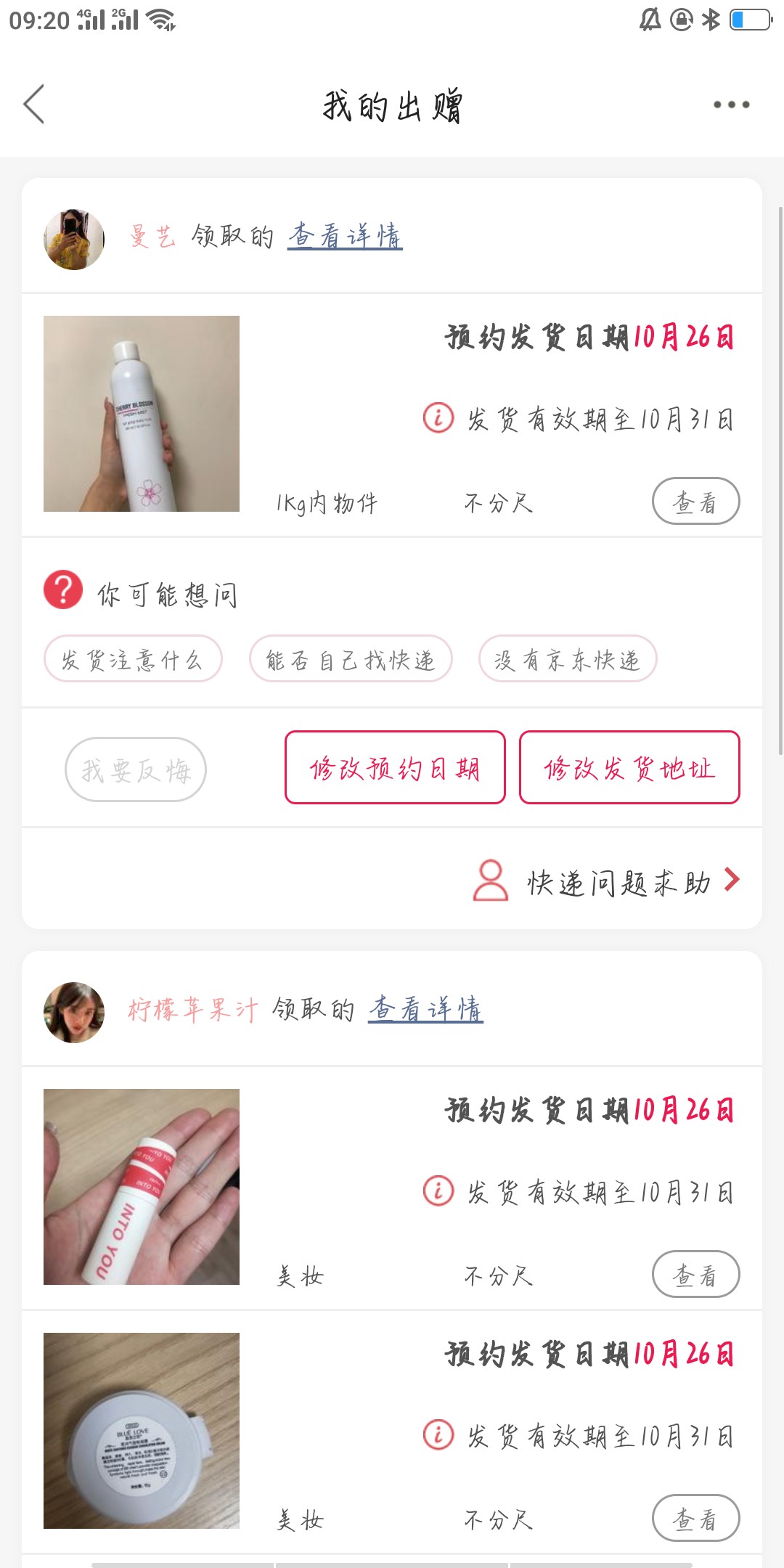Go back from 我的出赠 page
This screenshot has height=1568, width=784.
(x=34, y=105)
